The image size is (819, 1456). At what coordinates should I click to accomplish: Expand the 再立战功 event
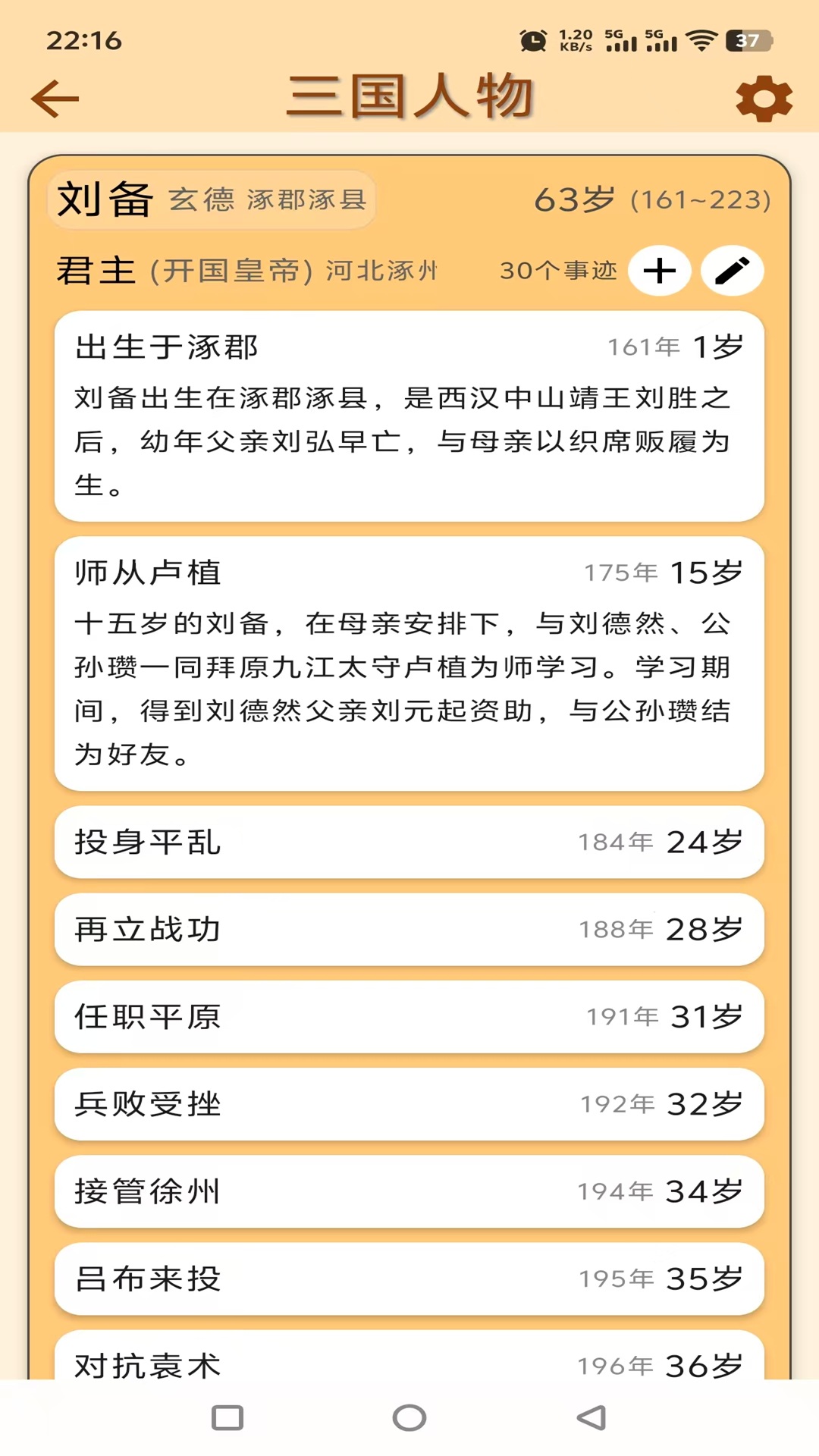pyautogui.click(x=409, y=929)
